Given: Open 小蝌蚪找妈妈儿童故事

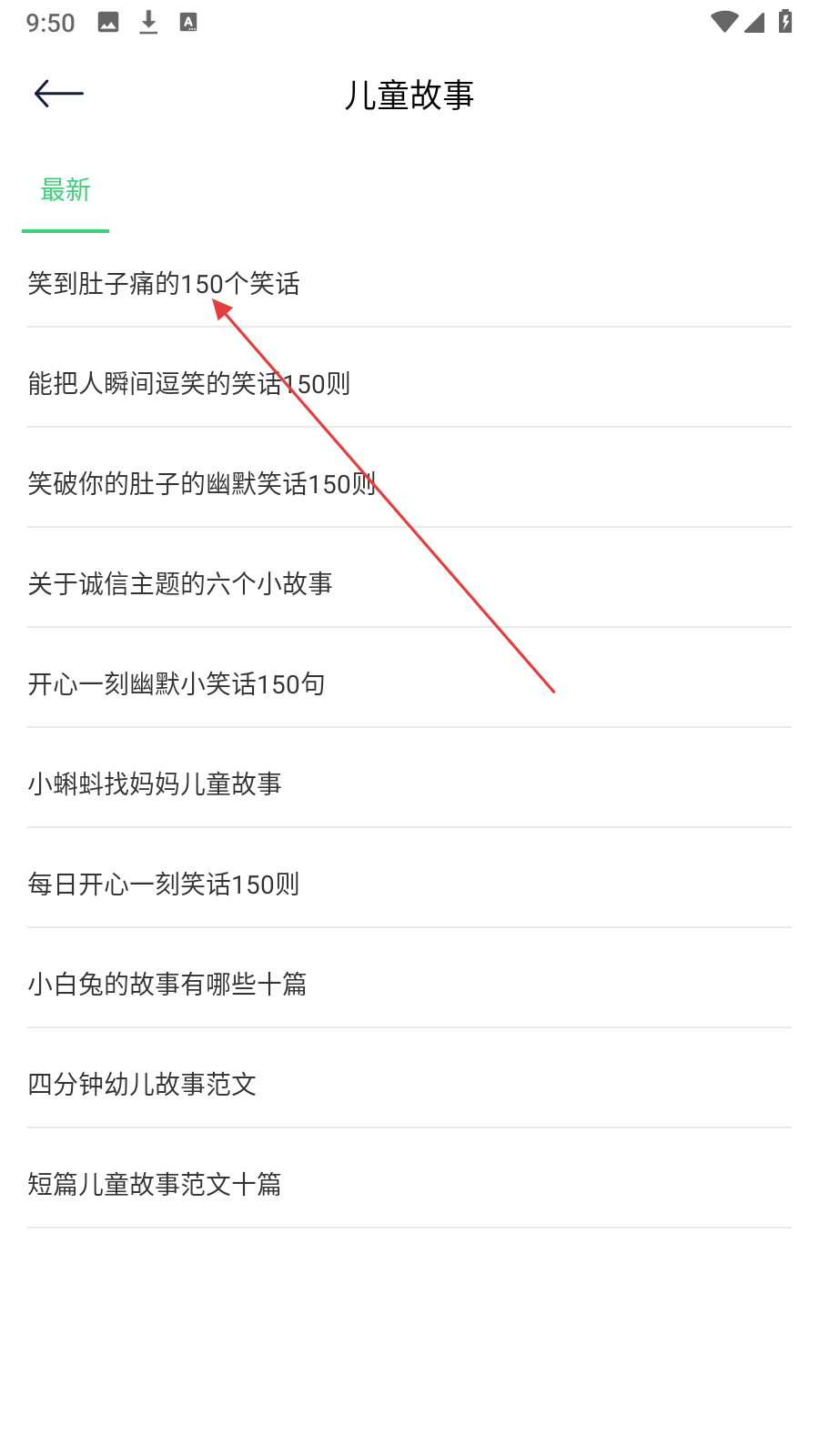Looking at the screenshot, I should coord(155,784).
